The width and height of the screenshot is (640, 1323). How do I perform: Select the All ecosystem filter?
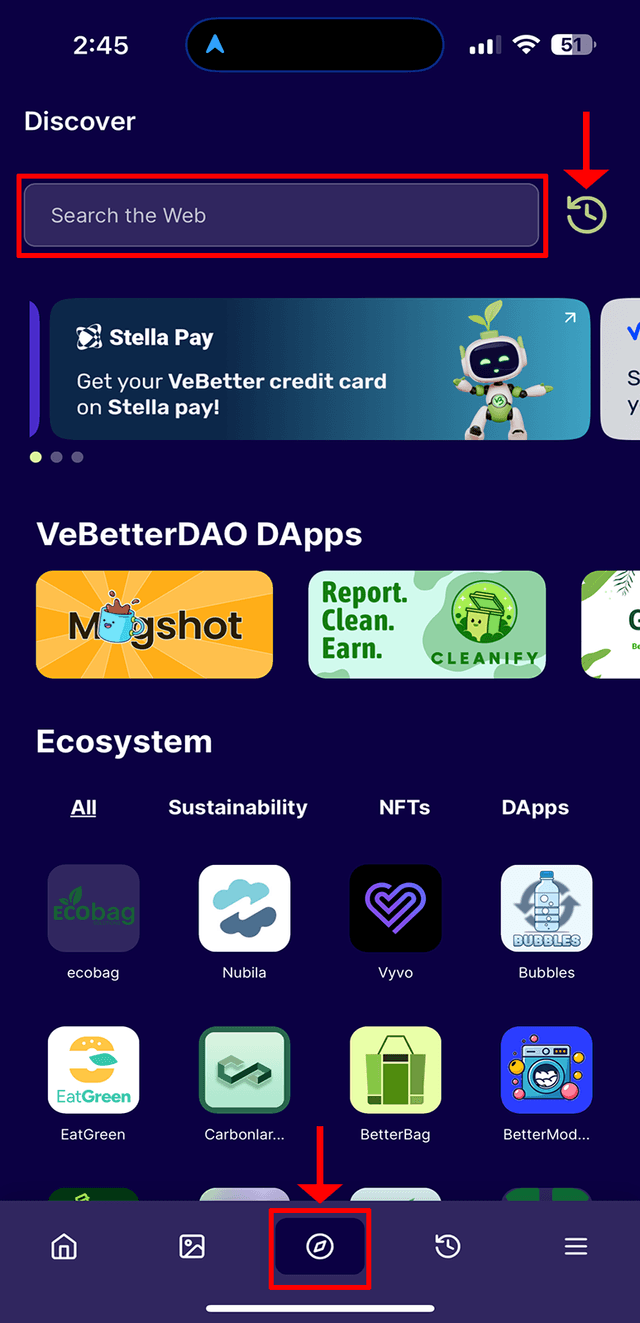[x=84, y=807]
